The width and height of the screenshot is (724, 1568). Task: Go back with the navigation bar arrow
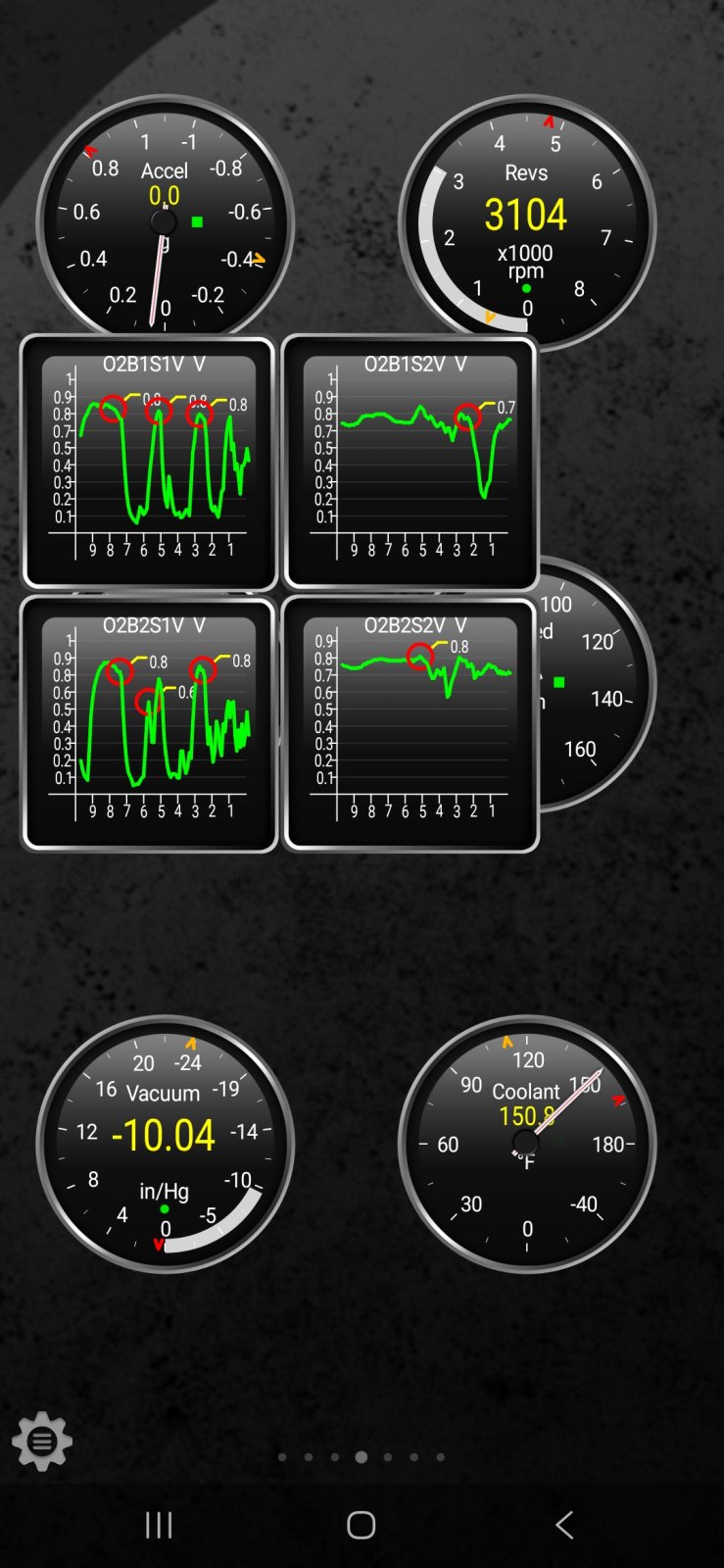coord(564,1525)
